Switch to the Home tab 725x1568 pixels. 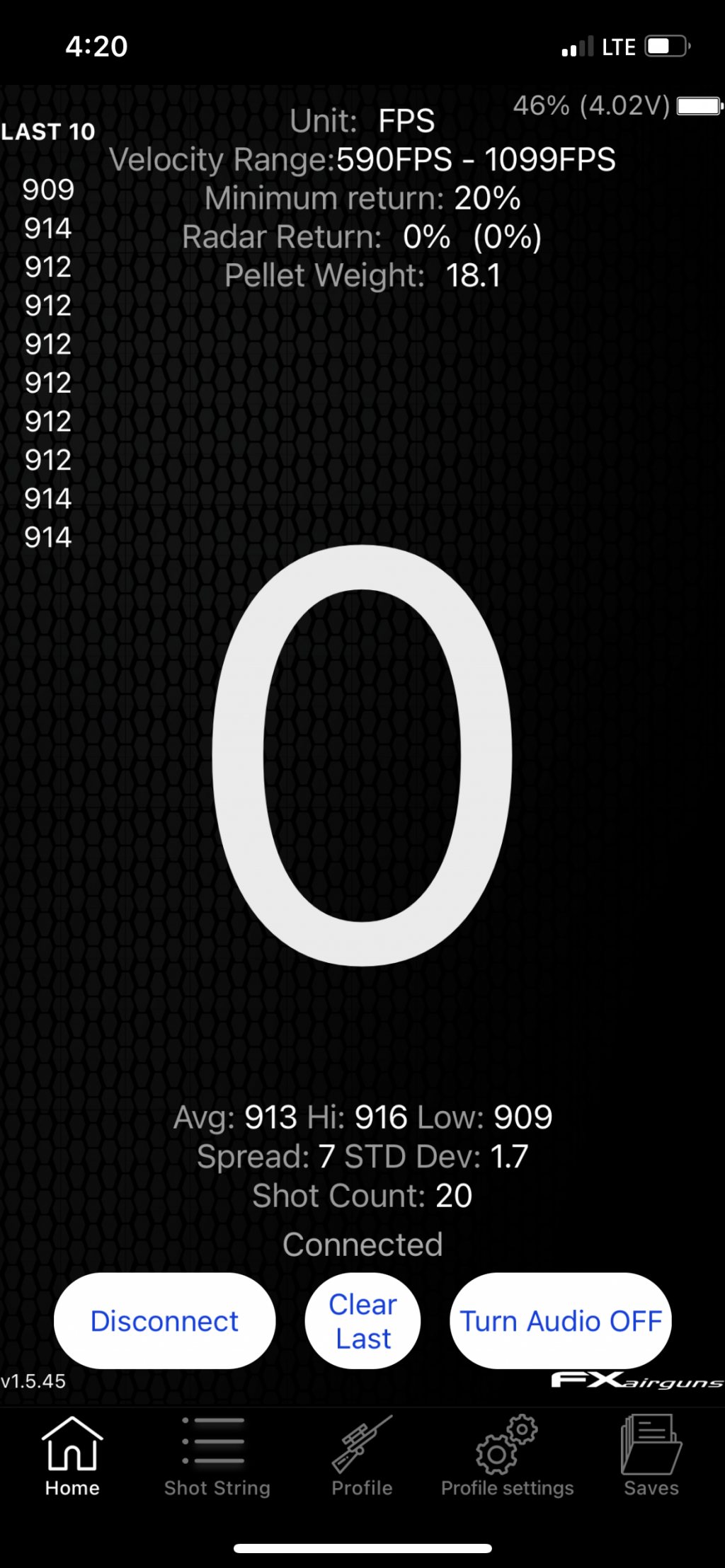(72, 1456)
